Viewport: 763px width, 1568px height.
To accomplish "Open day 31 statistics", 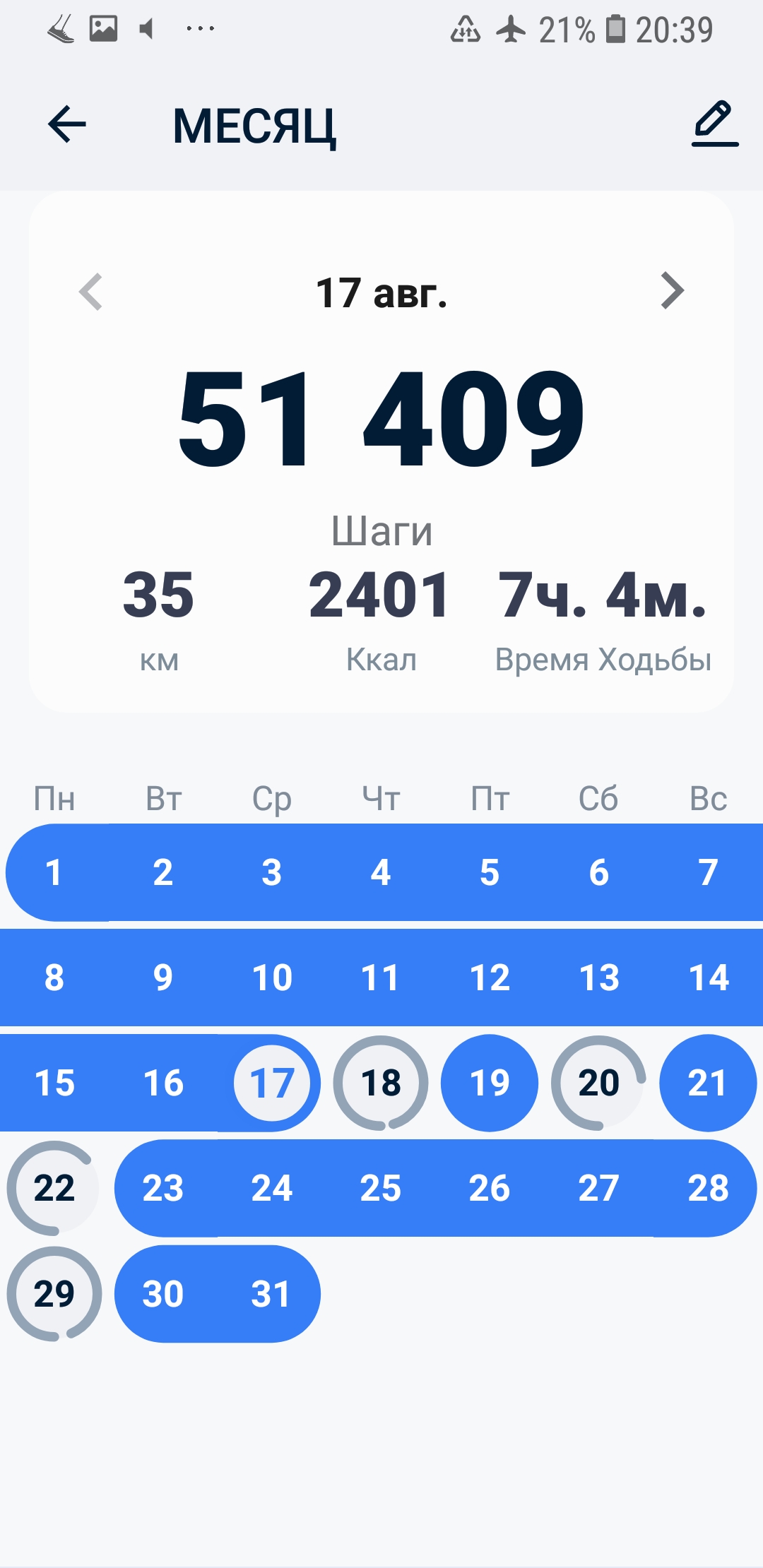I will point(272,1293).
